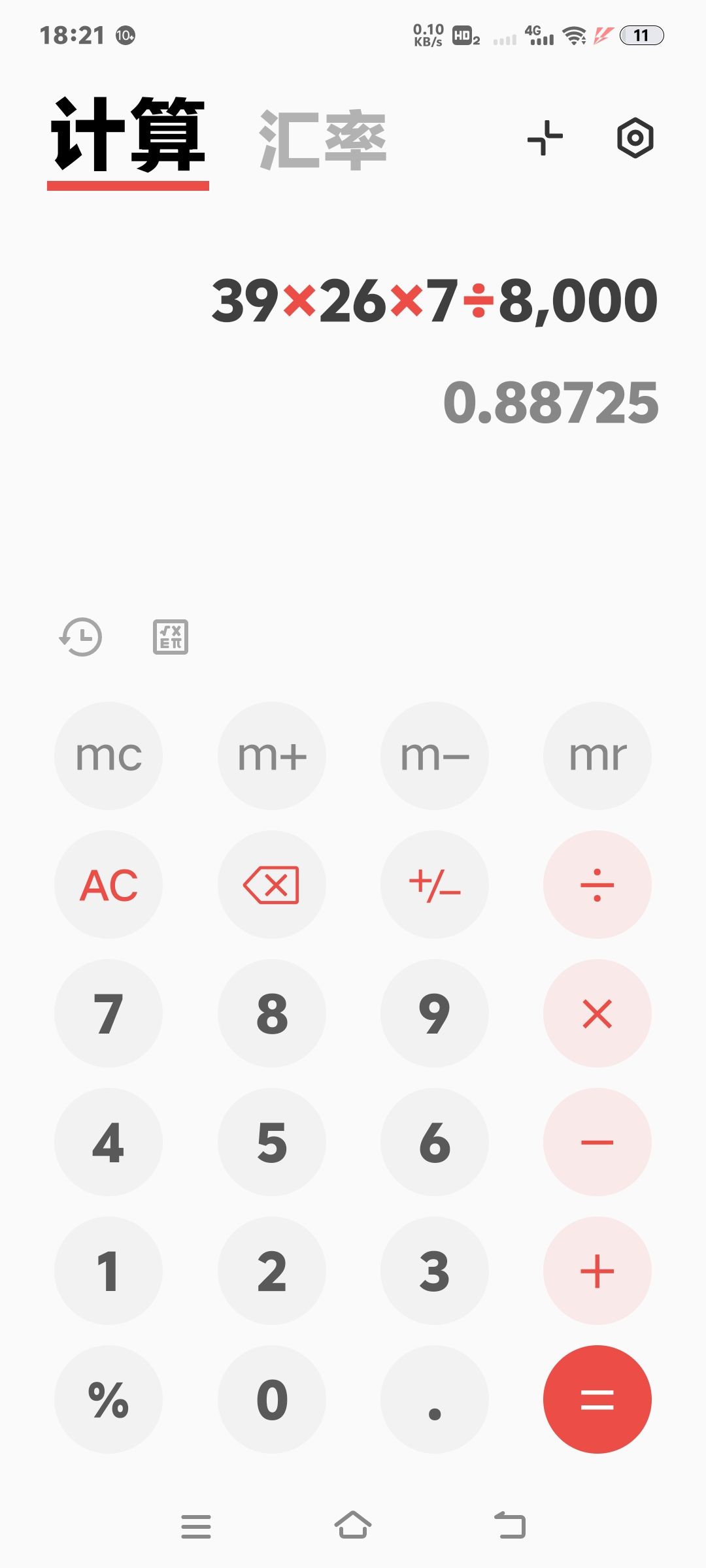Tap equals to finish the calculation
706x1568 pixels.
point(597,1399)
